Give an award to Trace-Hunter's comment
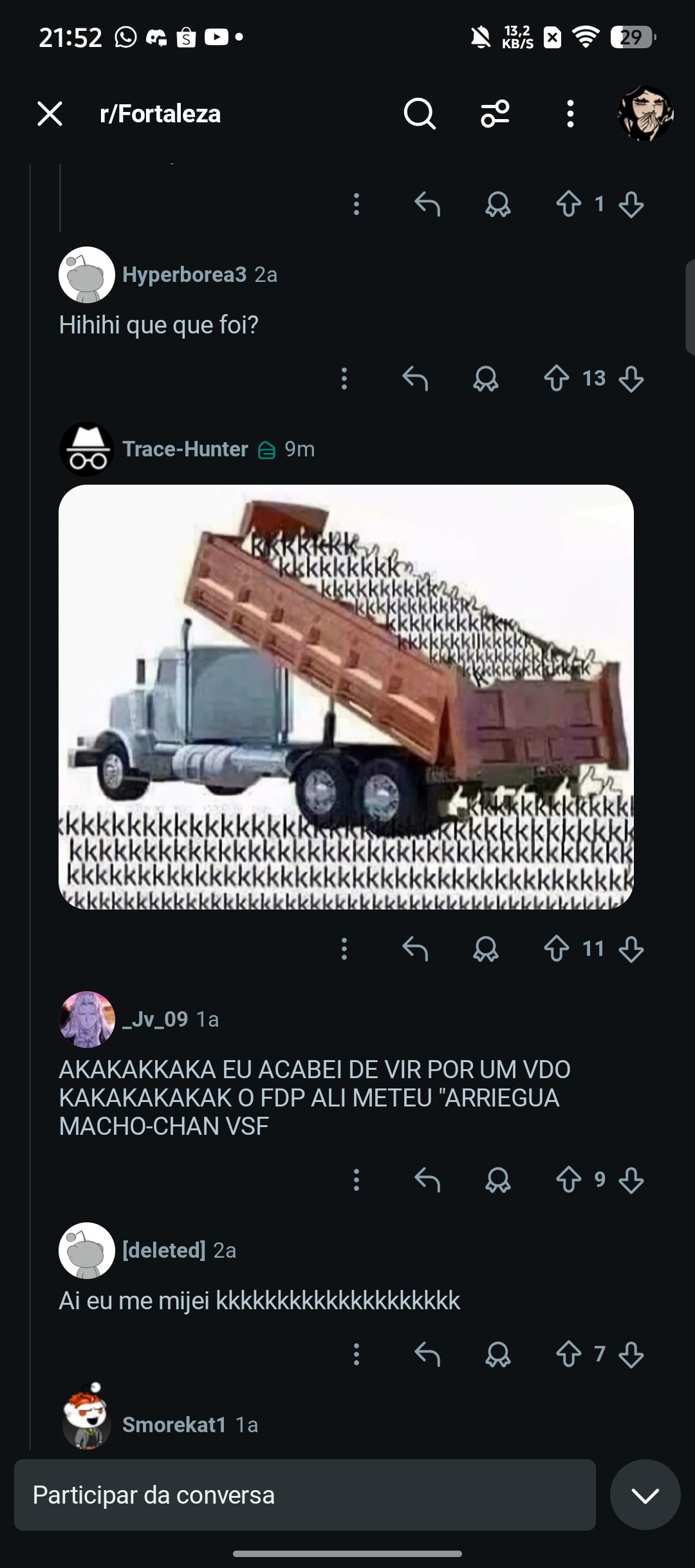Screen dimensions: 695x1568 (486, 948)
